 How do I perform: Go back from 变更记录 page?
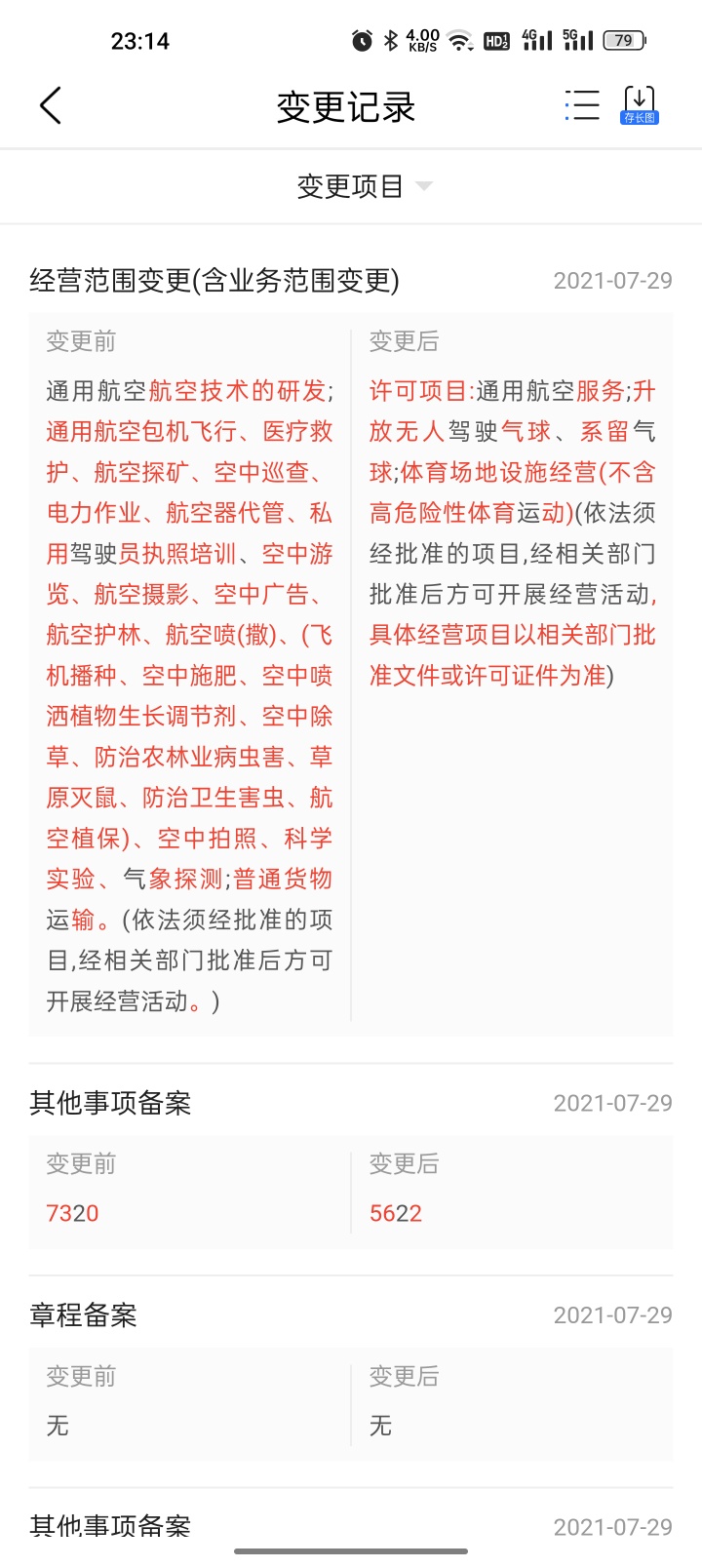point(51,105)
